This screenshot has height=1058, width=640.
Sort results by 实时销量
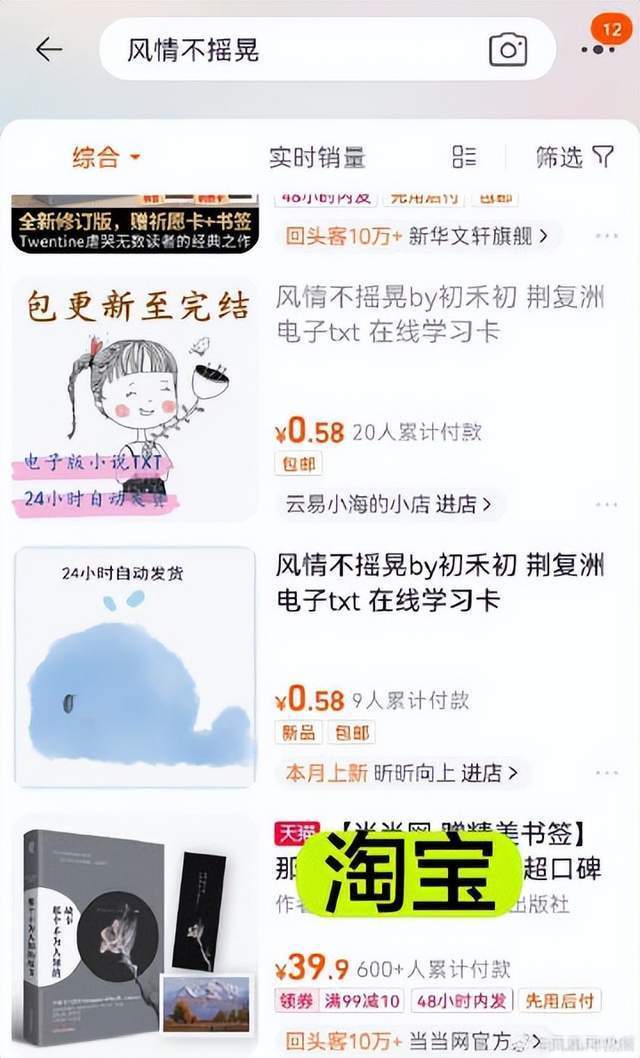[317, 157]
